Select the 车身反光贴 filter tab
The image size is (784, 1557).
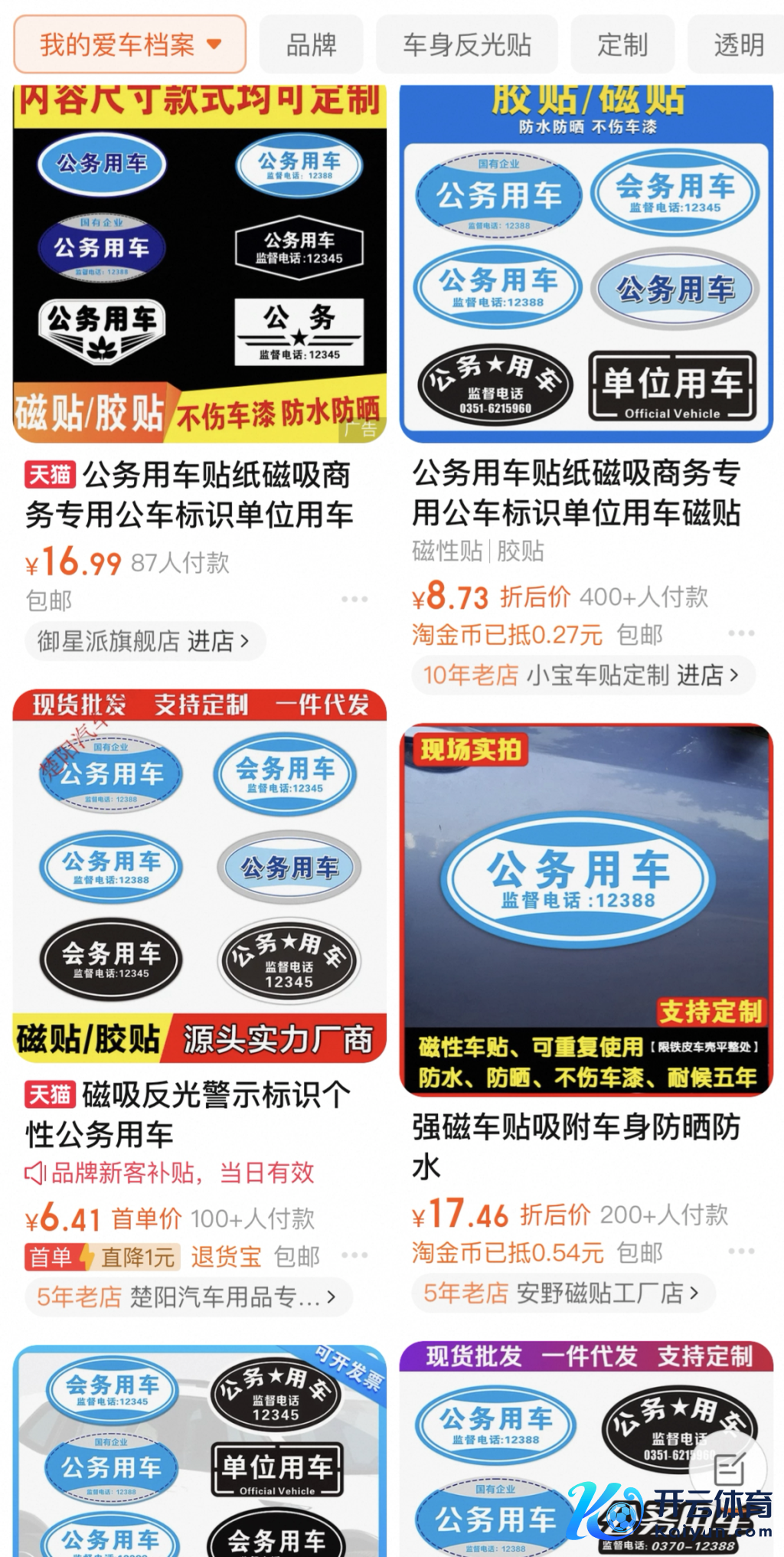pos(468,45)
